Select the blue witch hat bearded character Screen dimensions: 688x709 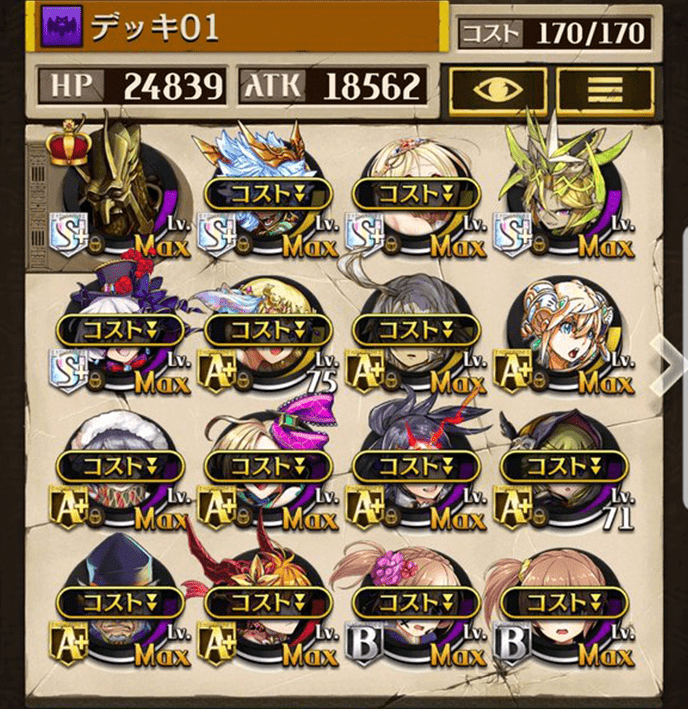[x=120, y=608]
